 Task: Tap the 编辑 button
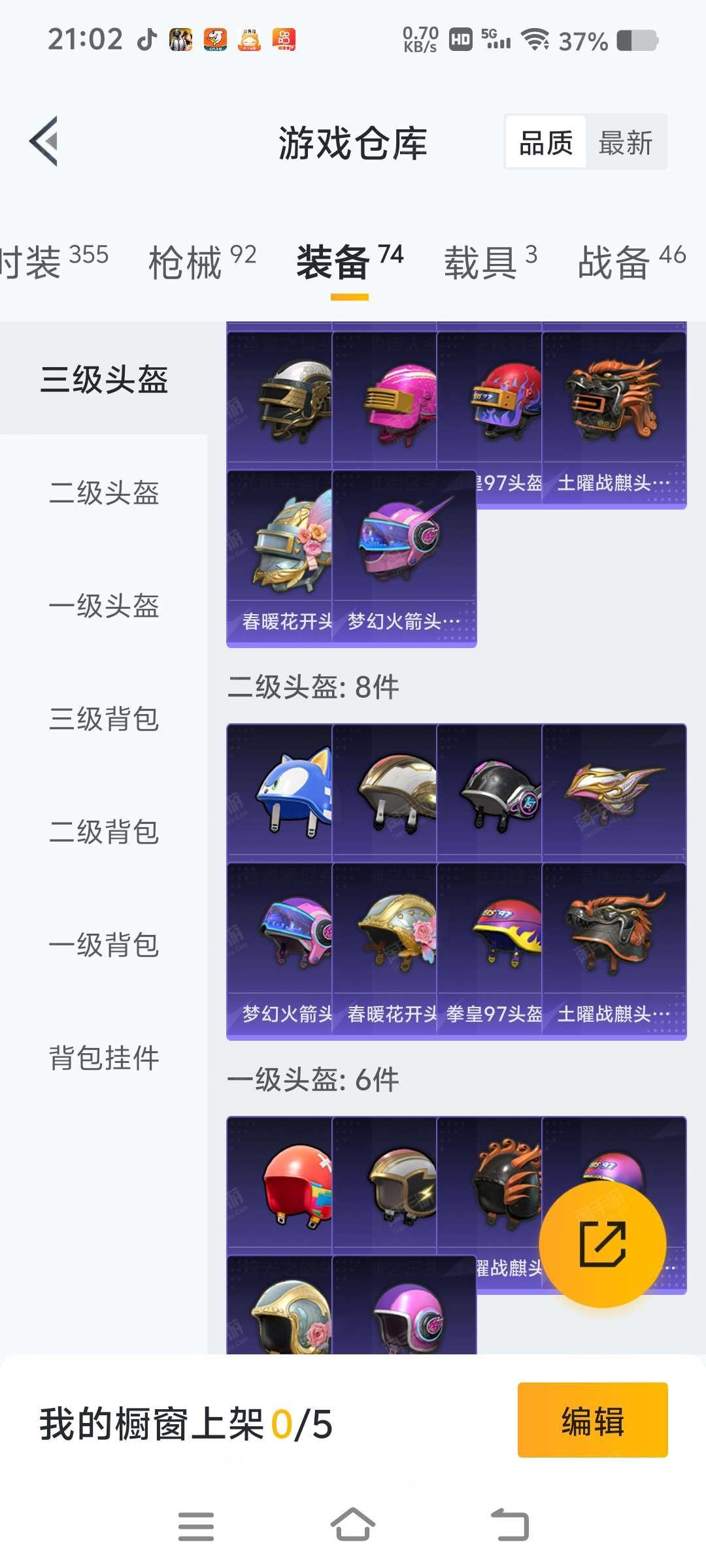coord(592,1420)
